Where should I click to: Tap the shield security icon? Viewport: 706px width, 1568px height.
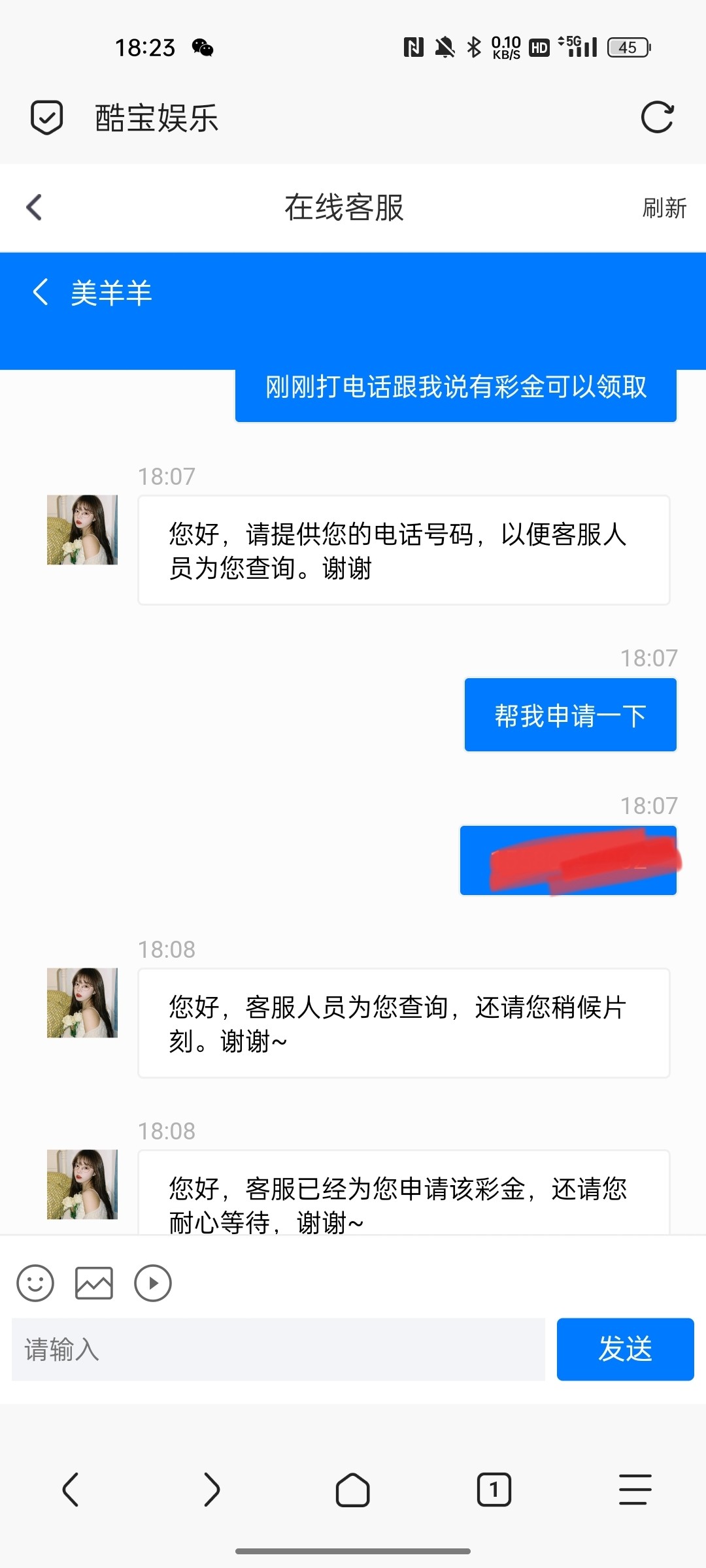point(47,118)
